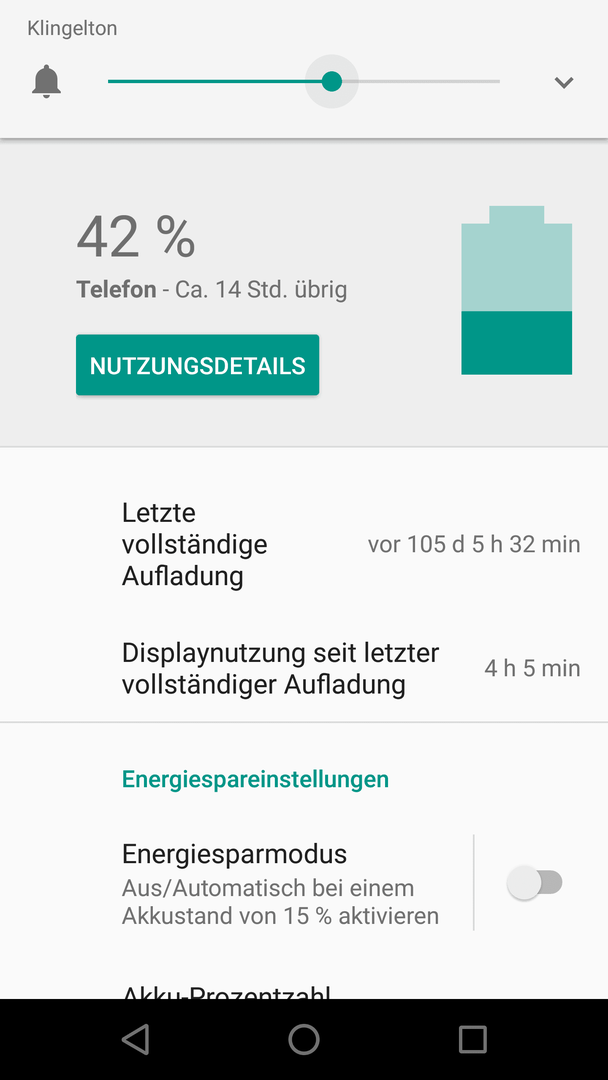
Task: Open Energiesparmodus settings
Action: 280,883
